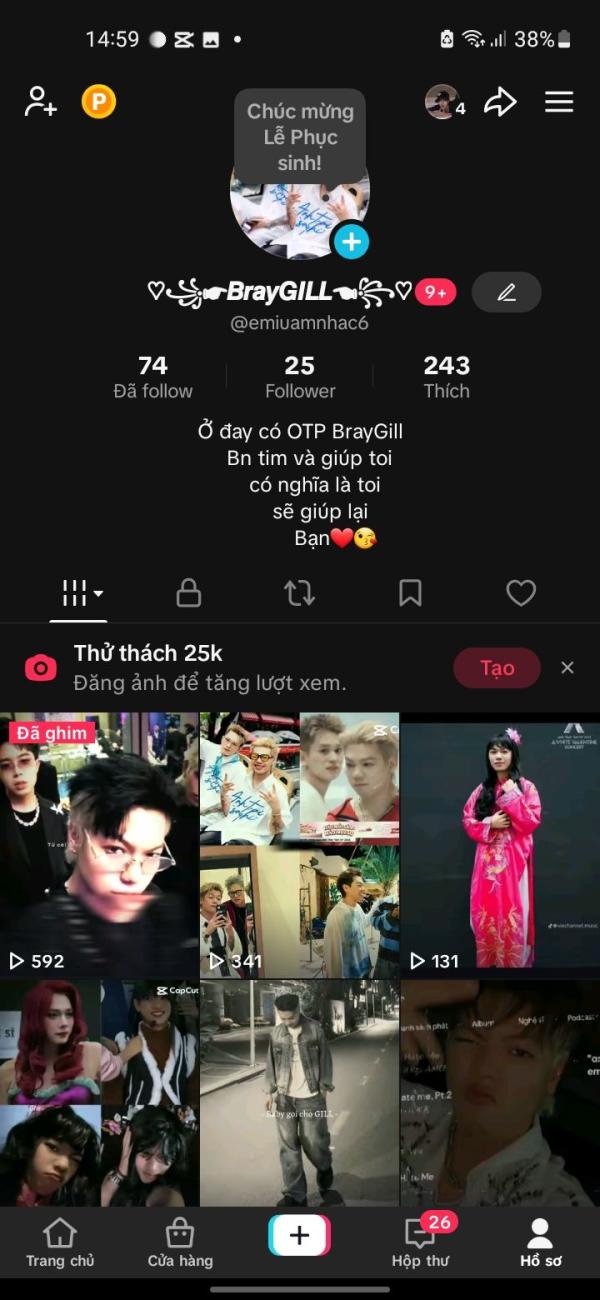
Task: Open the saved bookmarks tab
Action: [410, 593]
